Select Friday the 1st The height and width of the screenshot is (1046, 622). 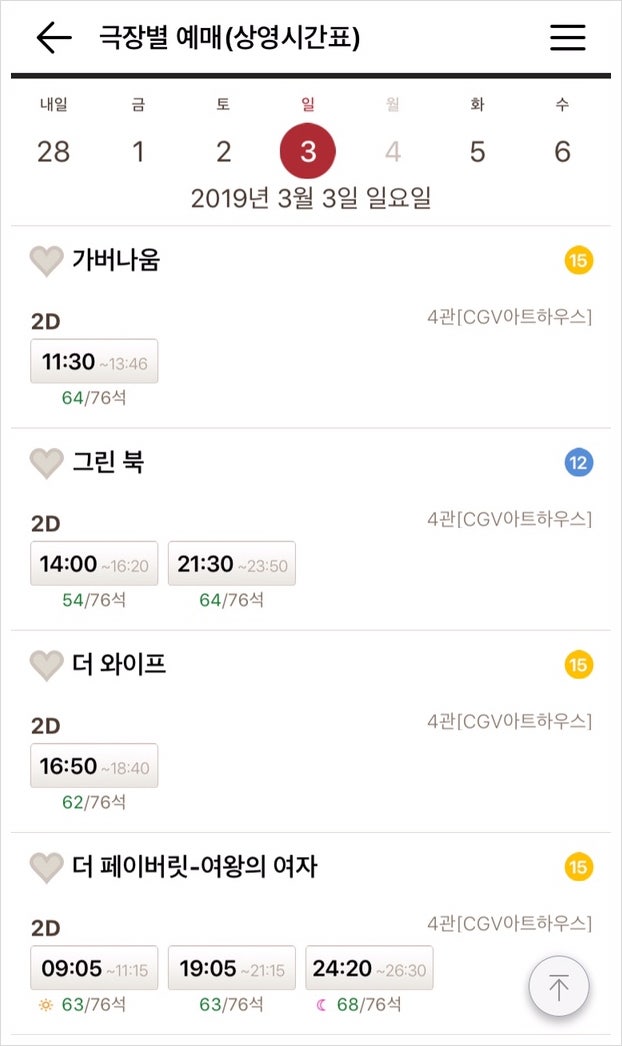point(138,137)
